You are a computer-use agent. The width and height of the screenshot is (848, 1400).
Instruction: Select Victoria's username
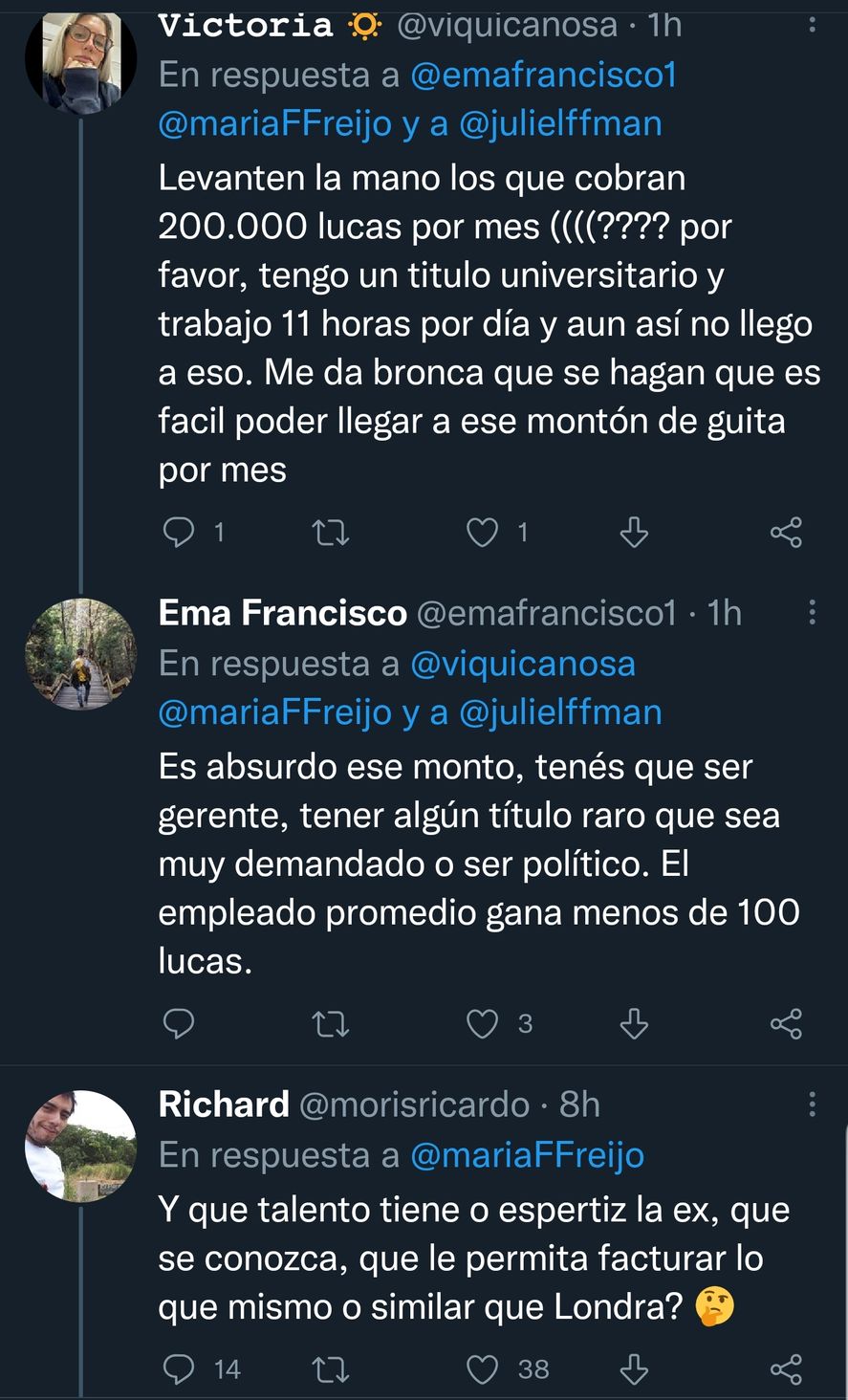pyautogui.click(x=247, y=26)
